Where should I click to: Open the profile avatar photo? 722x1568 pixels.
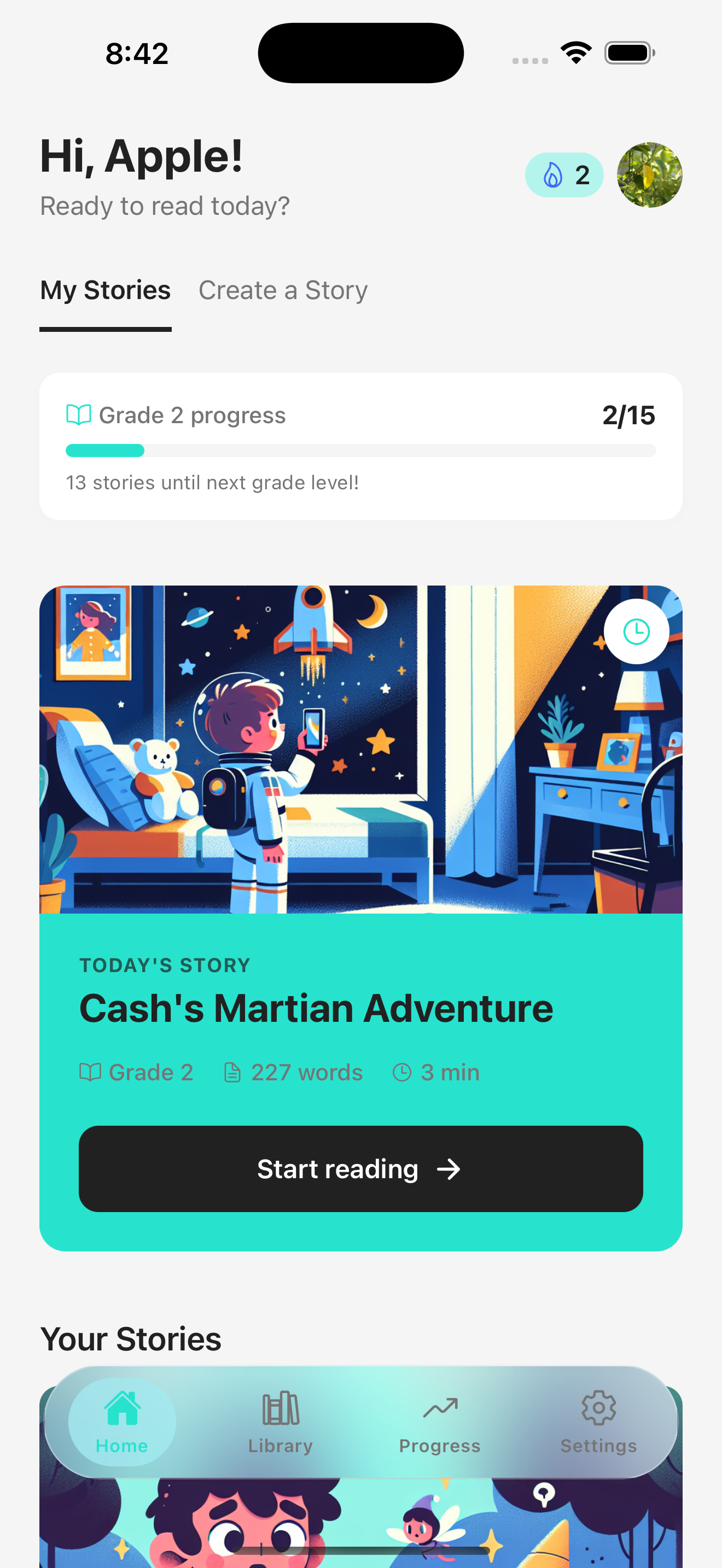pos(649,175)
